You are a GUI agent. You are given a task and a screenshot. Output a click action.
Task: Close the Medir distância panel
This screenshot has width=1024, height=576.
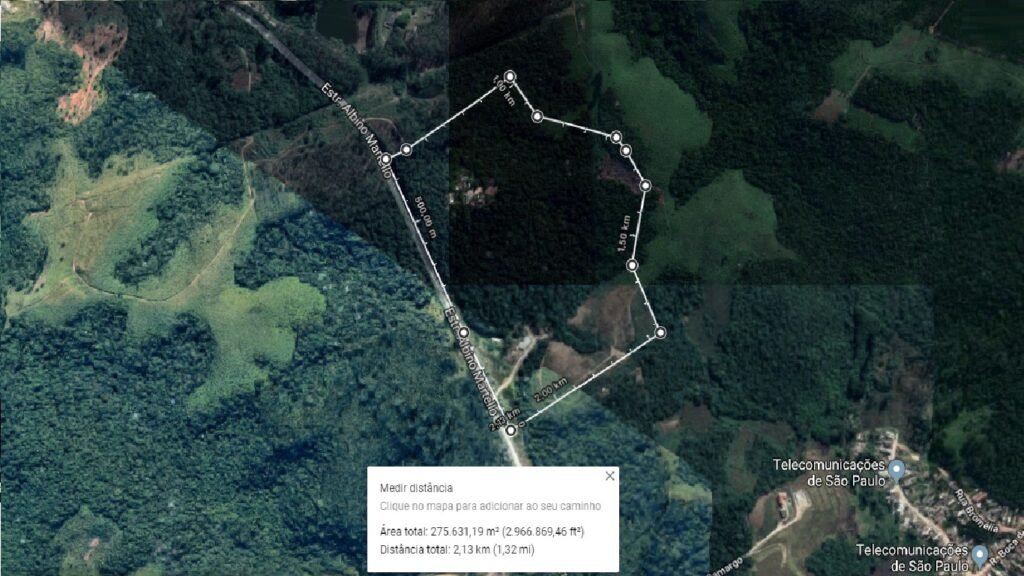609,476
